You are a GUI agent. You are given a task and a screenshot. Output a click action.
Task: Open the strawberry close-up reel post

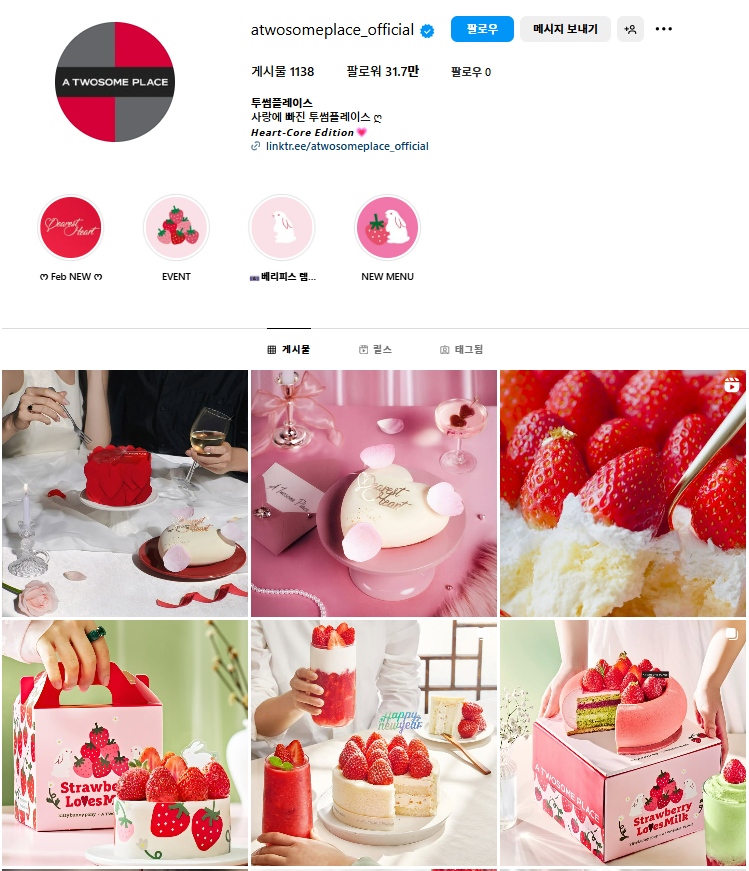623,493
